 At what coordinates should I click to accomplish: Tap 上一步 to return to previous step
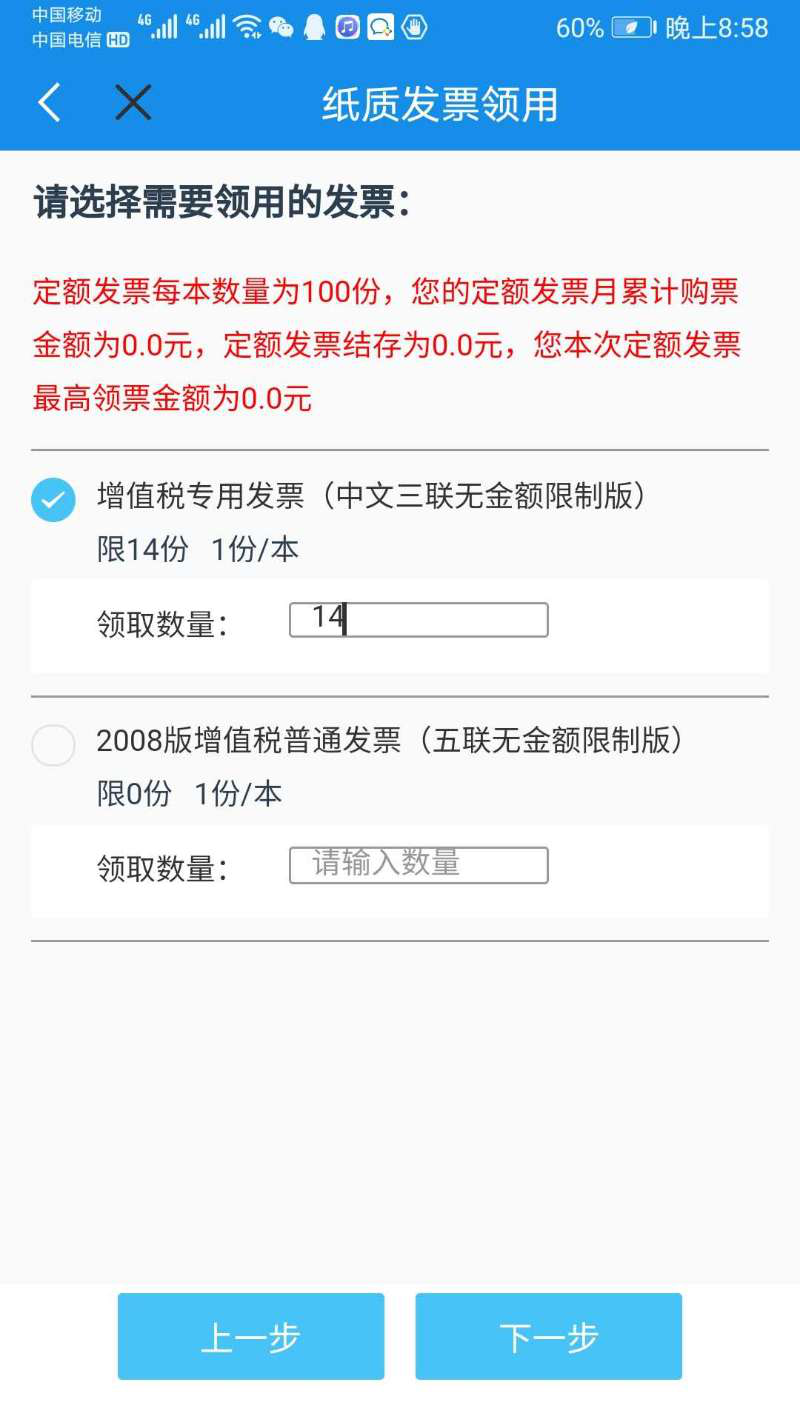coord(251,1337)
